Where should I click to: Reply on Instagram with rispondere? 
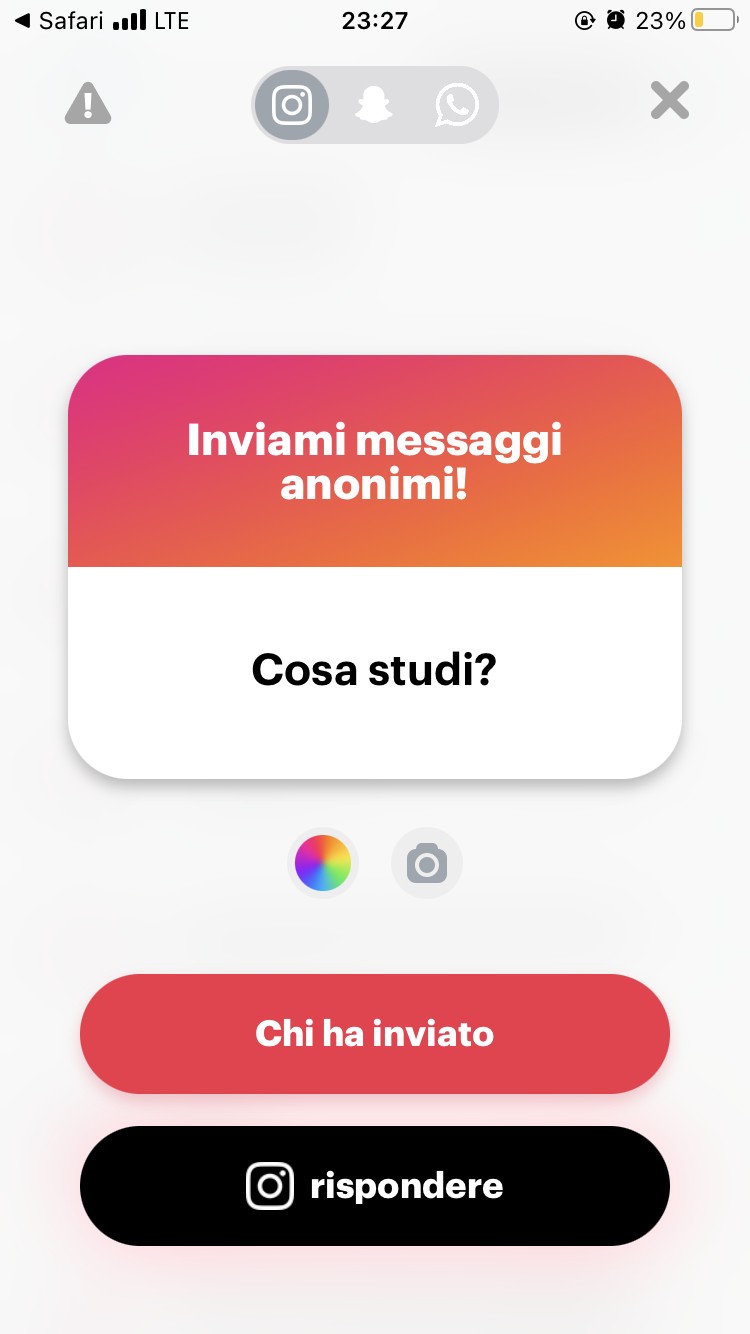(375, 1186)
